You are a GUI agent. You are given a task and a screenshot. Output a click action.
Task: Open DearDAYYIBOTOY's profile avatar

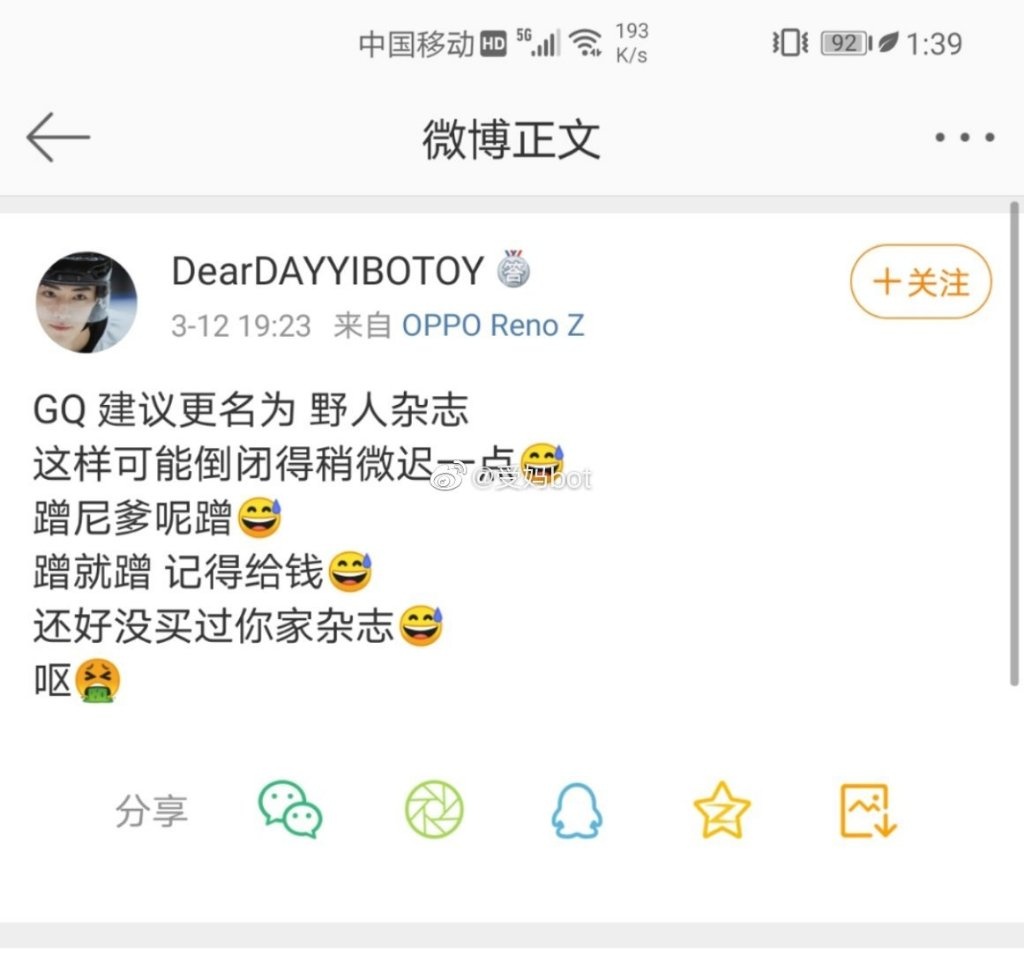[x=87, y=301]
